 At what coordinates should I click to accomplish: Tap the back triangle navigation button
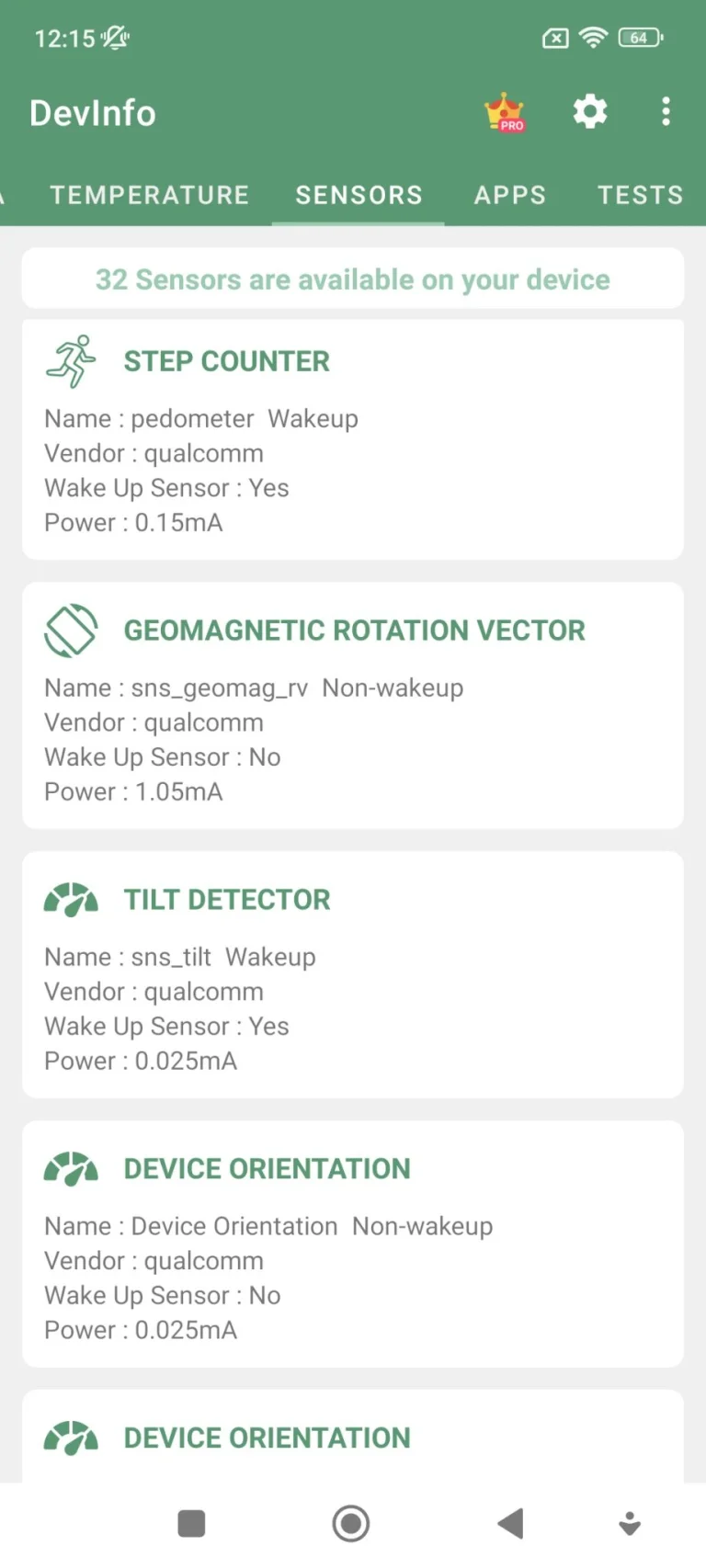[510, 1522]
